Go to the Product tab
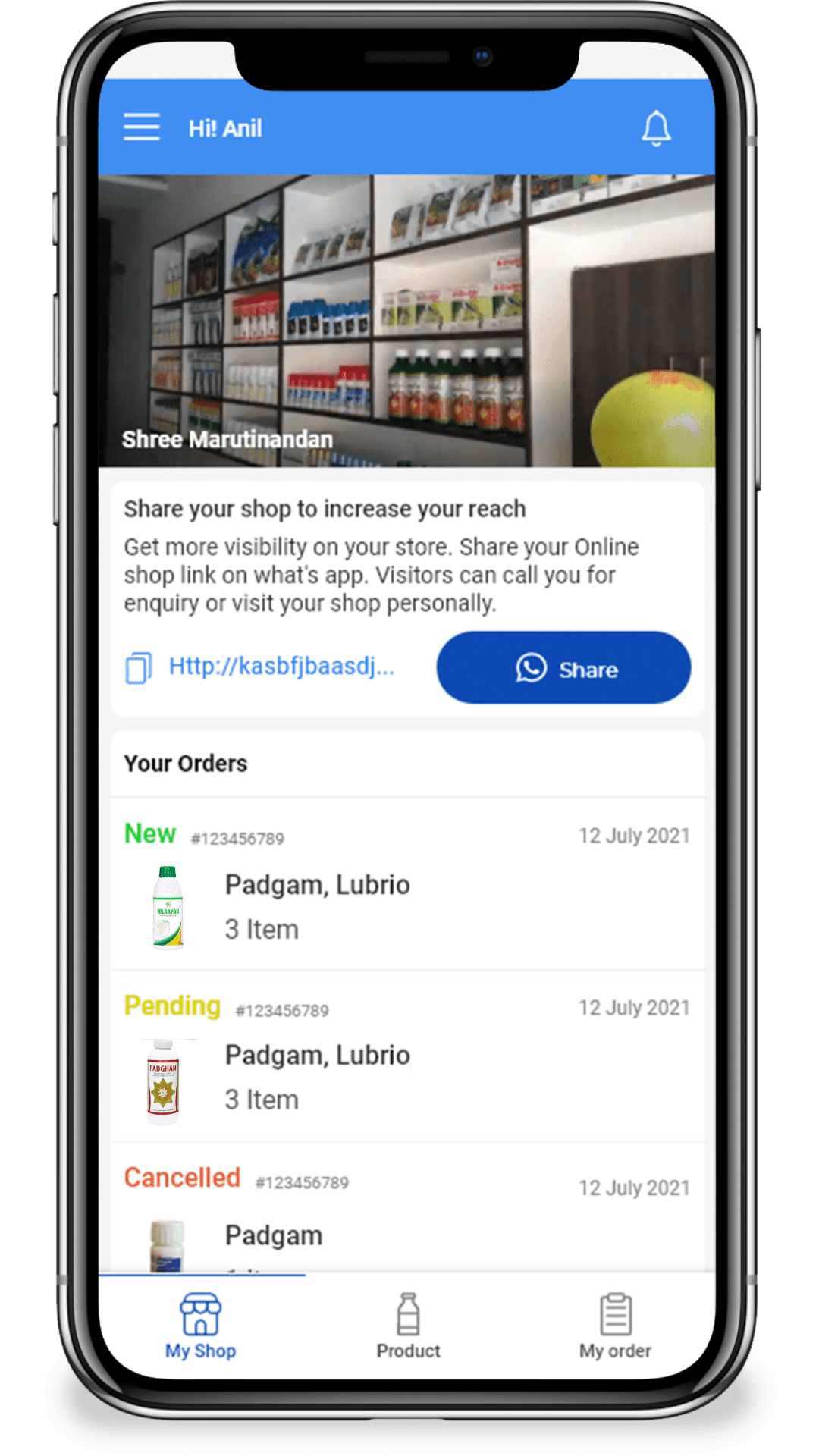The height and width of the screenshot is (1456, 819). tap(408, 1326)
